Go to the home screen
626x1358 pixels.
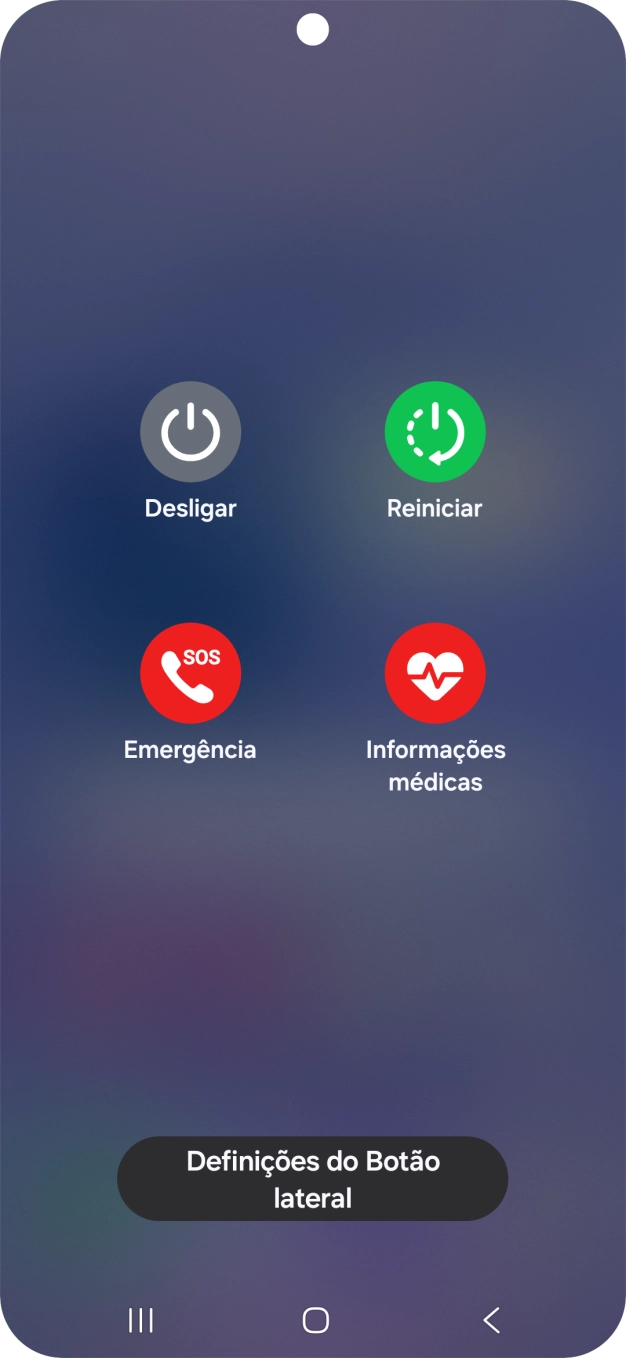315,1320
